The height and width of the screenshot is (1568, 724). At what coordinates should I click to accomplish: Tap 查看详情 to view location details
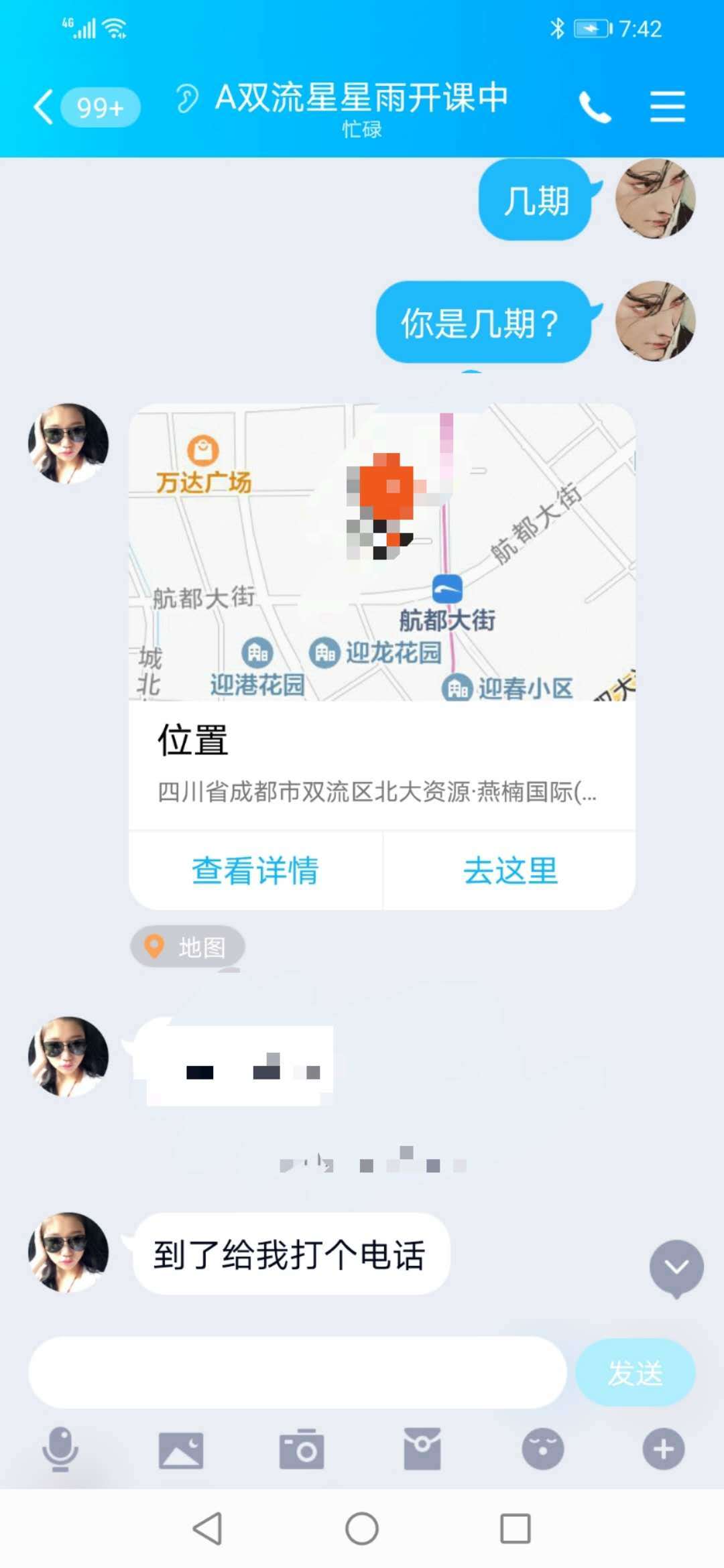point(255,870)
